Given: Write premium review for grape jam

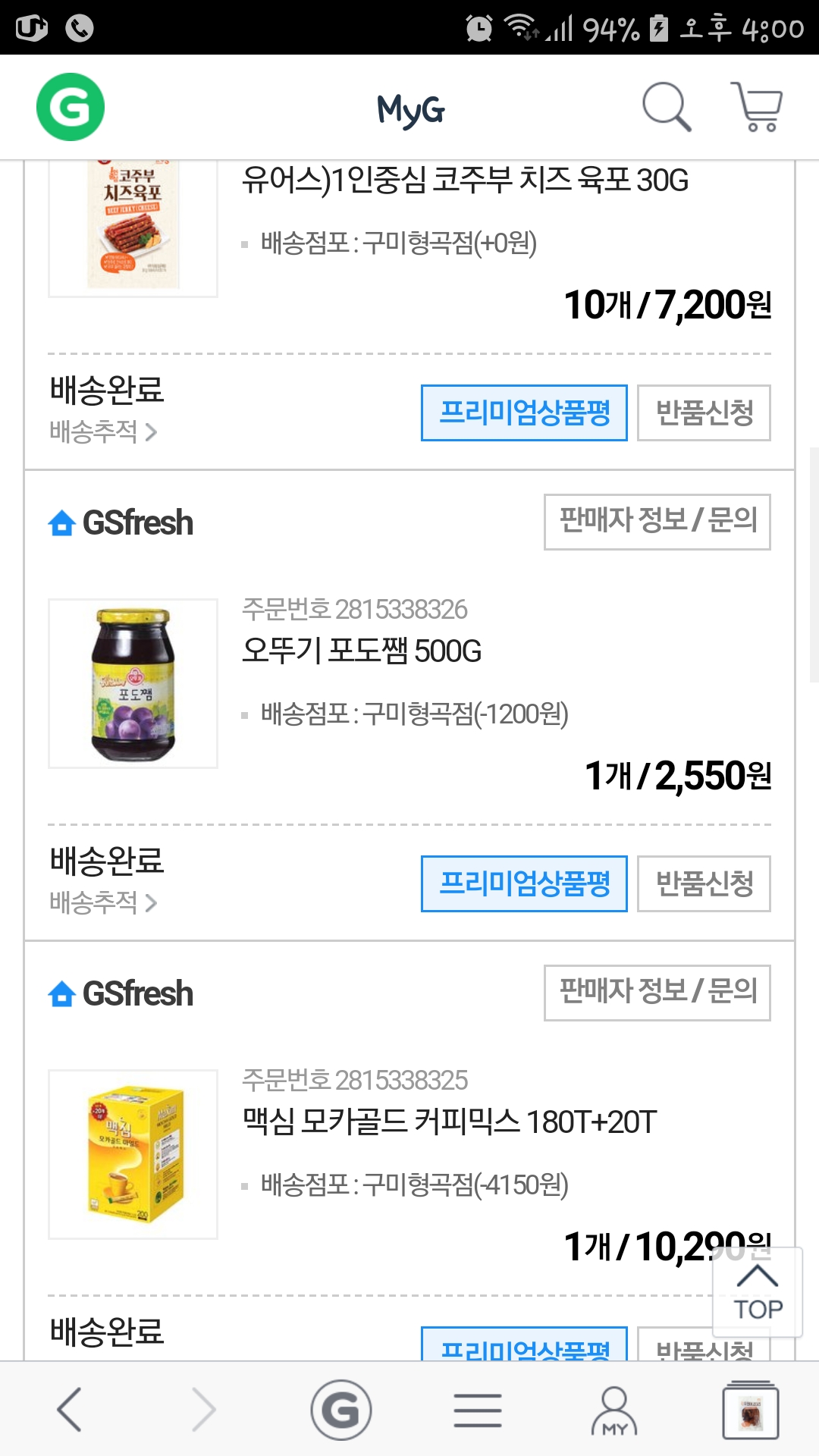Looking at the screenshot, I should (x=524, y=884).
